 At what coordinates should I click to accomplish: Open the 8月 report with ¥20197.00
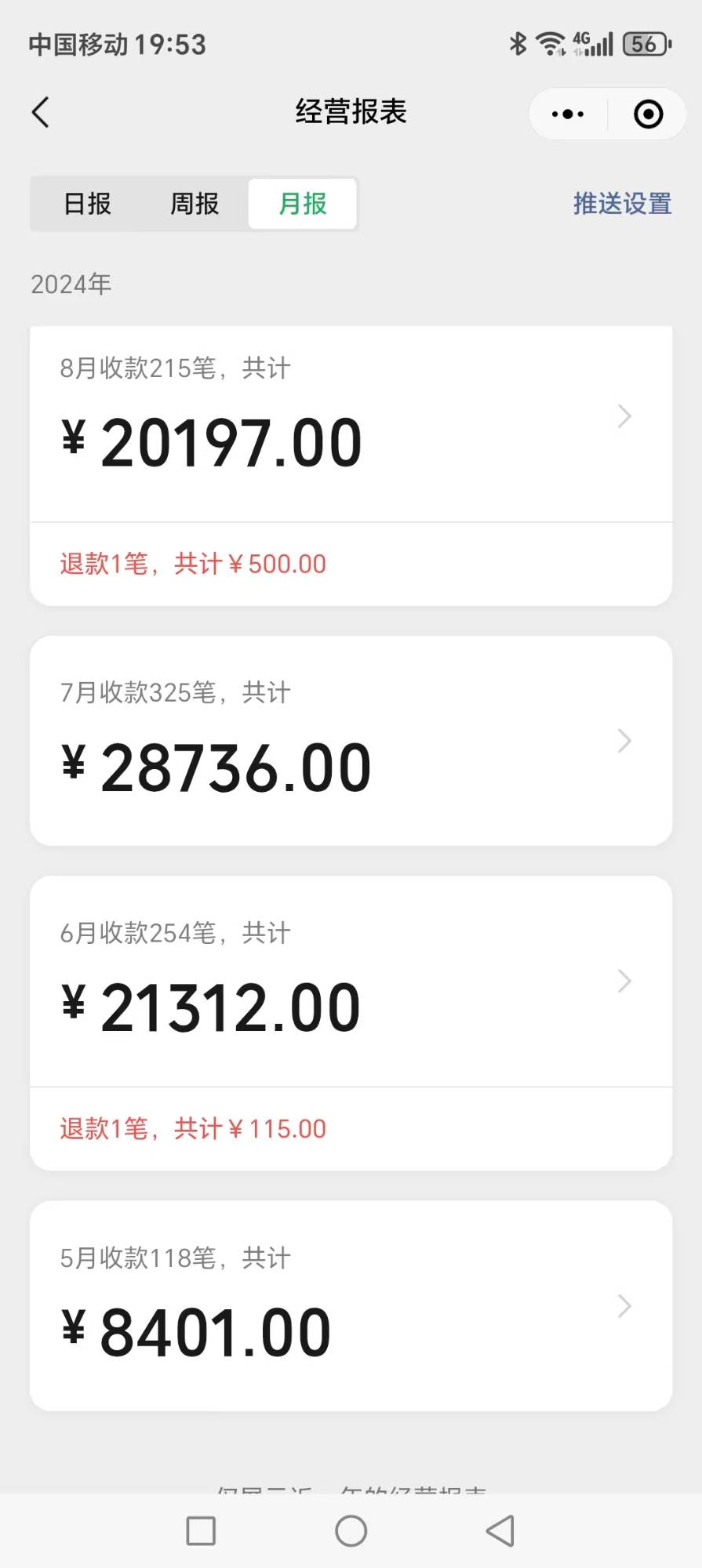pos(351,424)
